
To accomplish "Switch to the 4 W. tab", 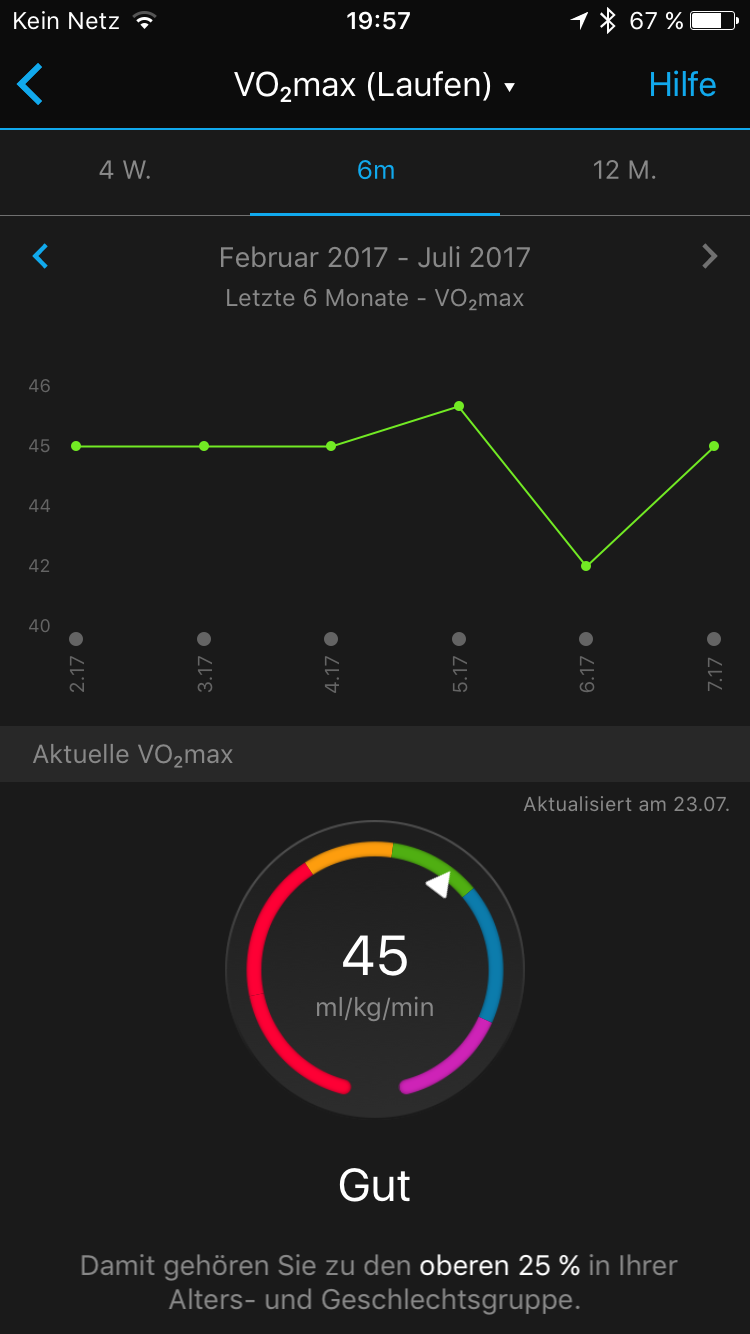I will [x=125, y=171].
